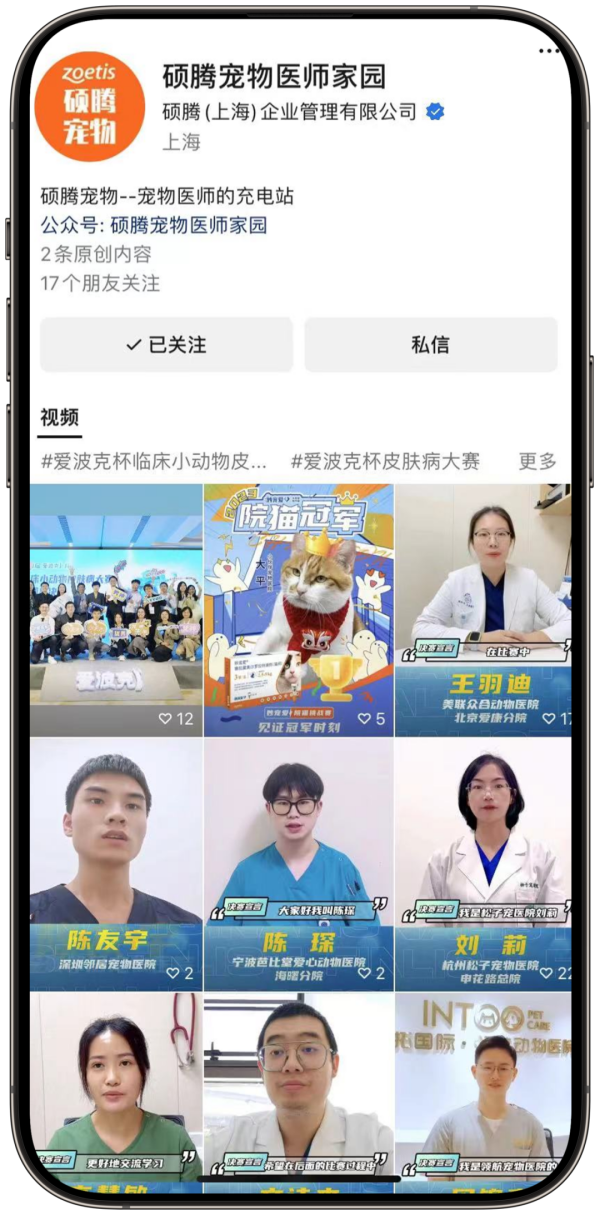This screenshot has height=1215, width=600.
Task: View the 刘莉 video
Action: pyautogui.click(x=483, y=865)
